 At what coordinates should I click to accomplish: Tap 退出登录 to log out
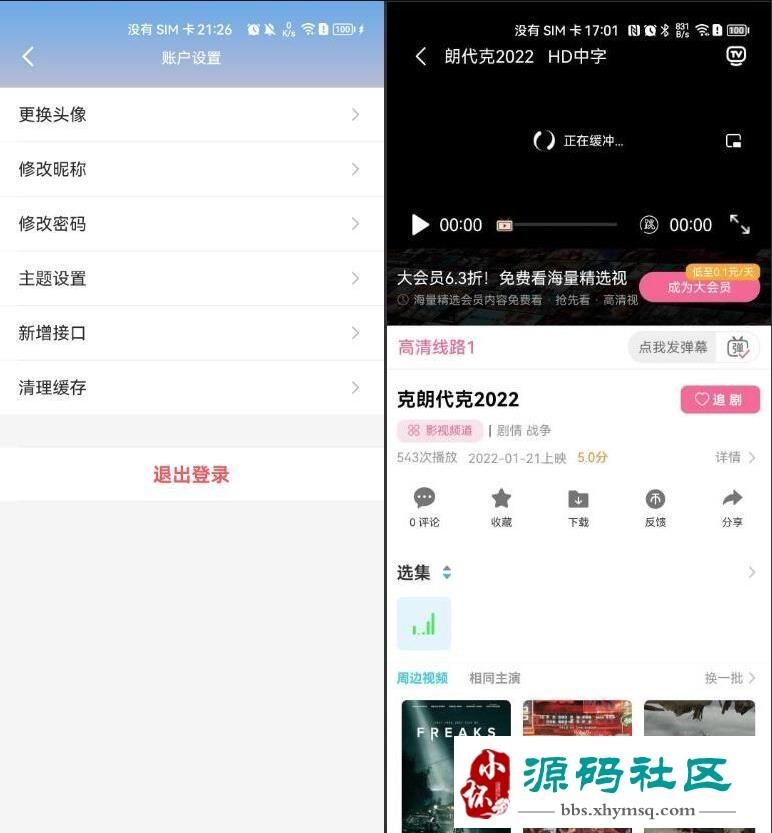(191, 475)
